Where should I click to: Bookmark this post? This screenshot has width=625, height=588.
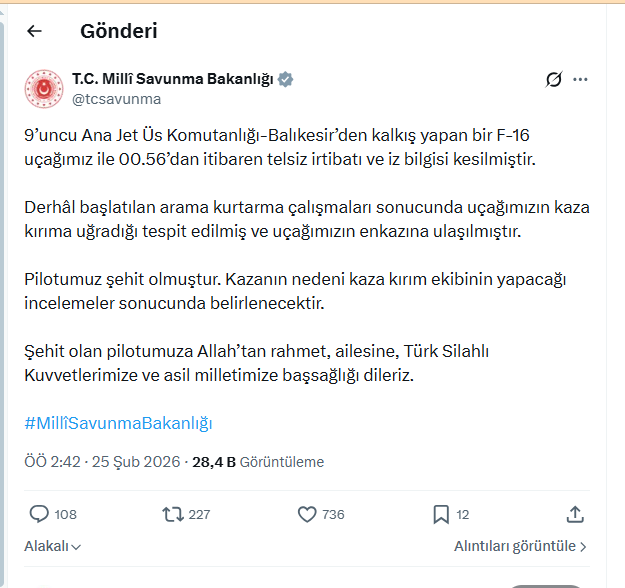point(441,514)
